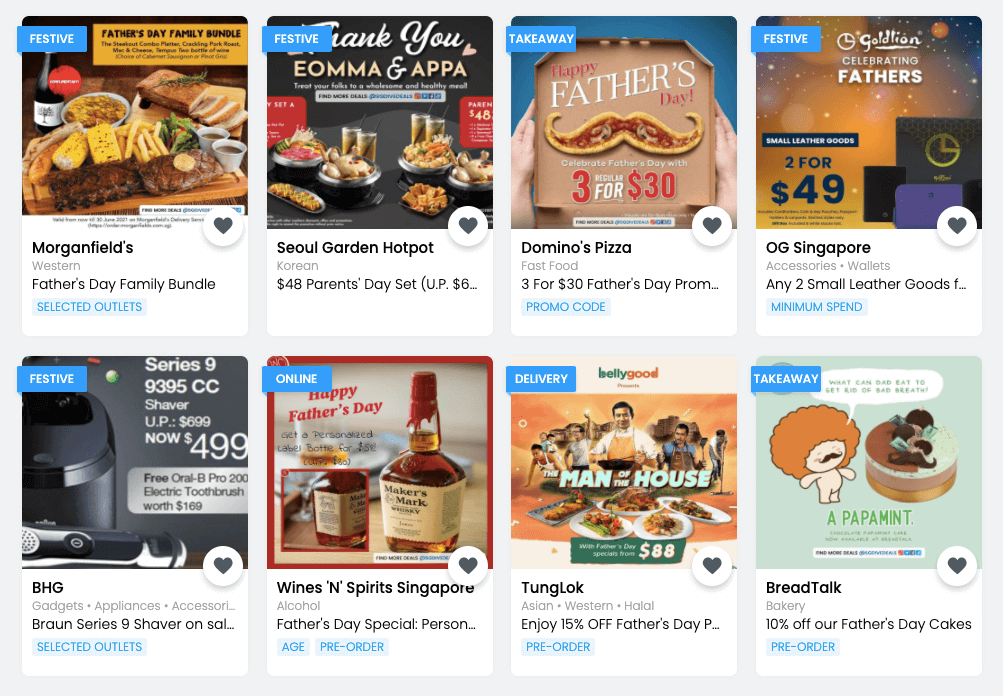Like the Wines 'N' Spirits Singapore deal
The image size is (1003, 696).
coord(468,566)
